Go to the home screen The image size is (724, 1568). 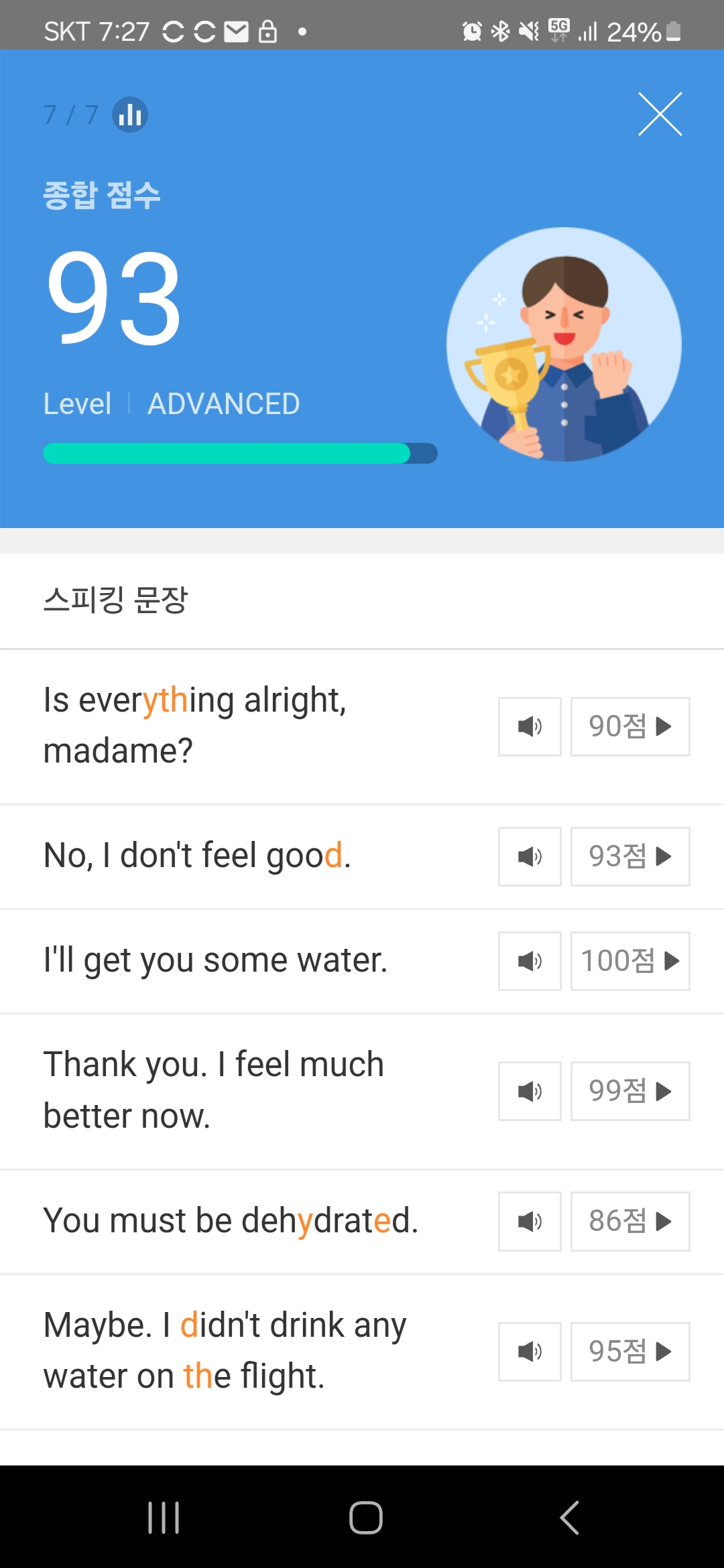366,1518
